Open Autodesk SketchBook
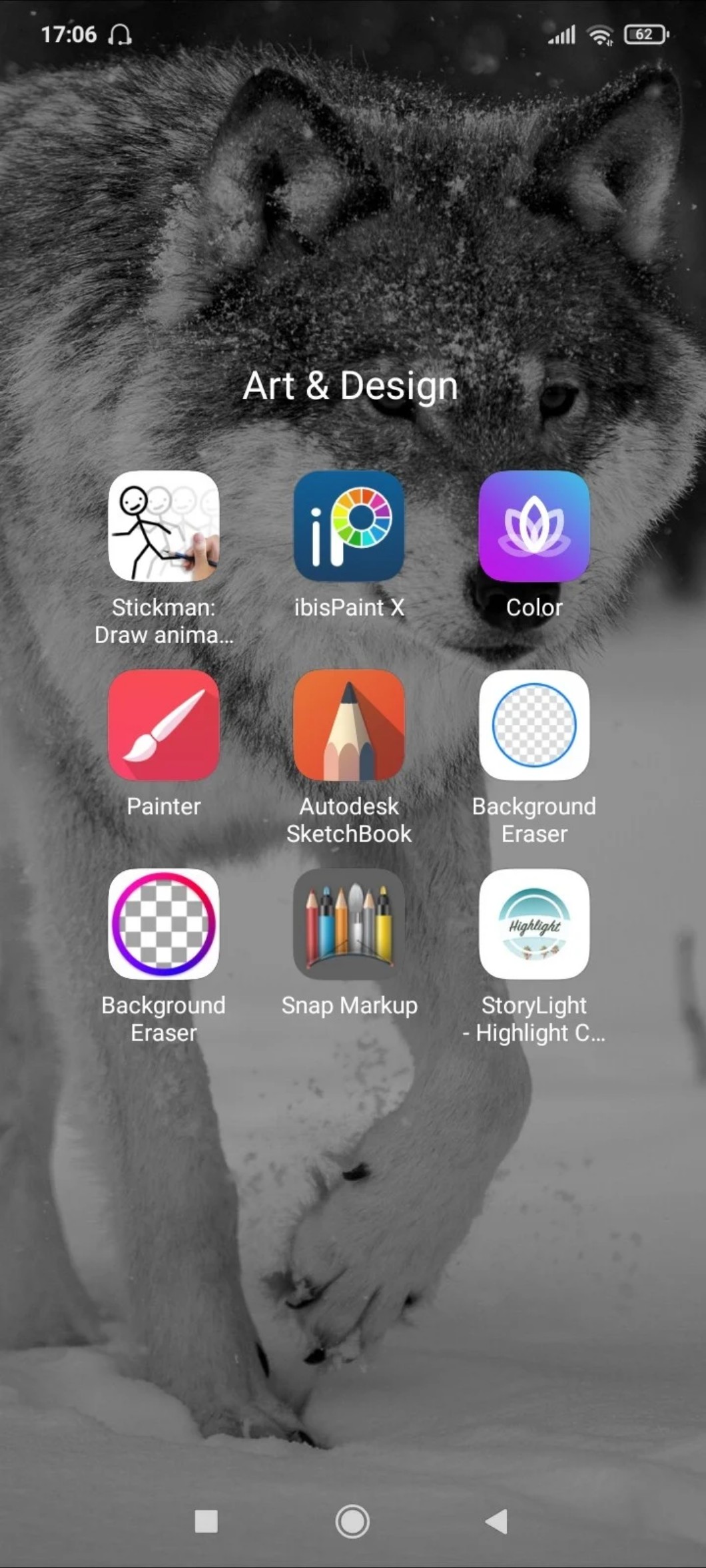The height and width of the screenshot is (1568, 706). pyautogui.click(x=349, y=725)
